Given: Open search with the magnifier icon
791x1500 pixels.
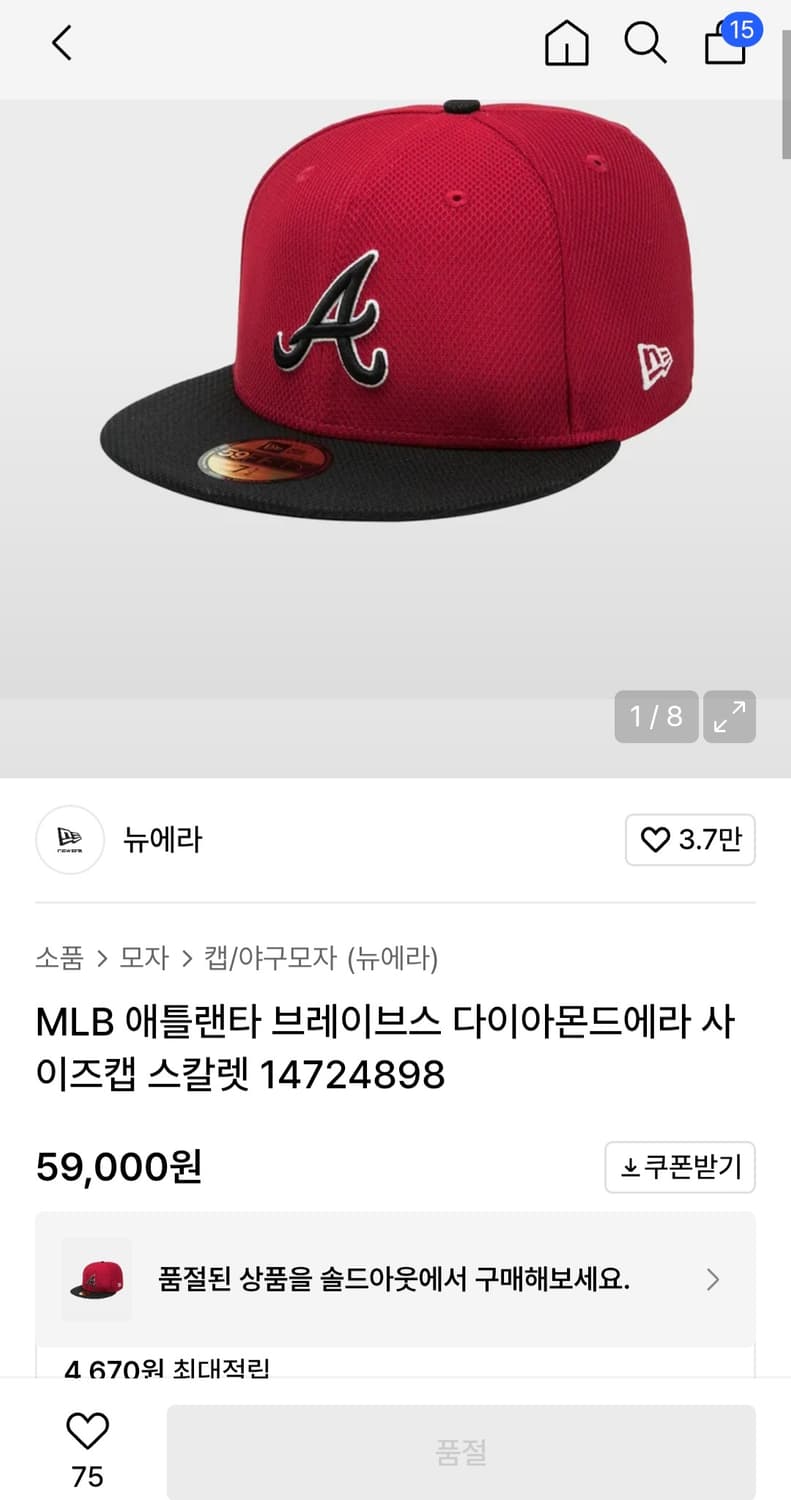Looking at the screenshot, I should point(645,44).
